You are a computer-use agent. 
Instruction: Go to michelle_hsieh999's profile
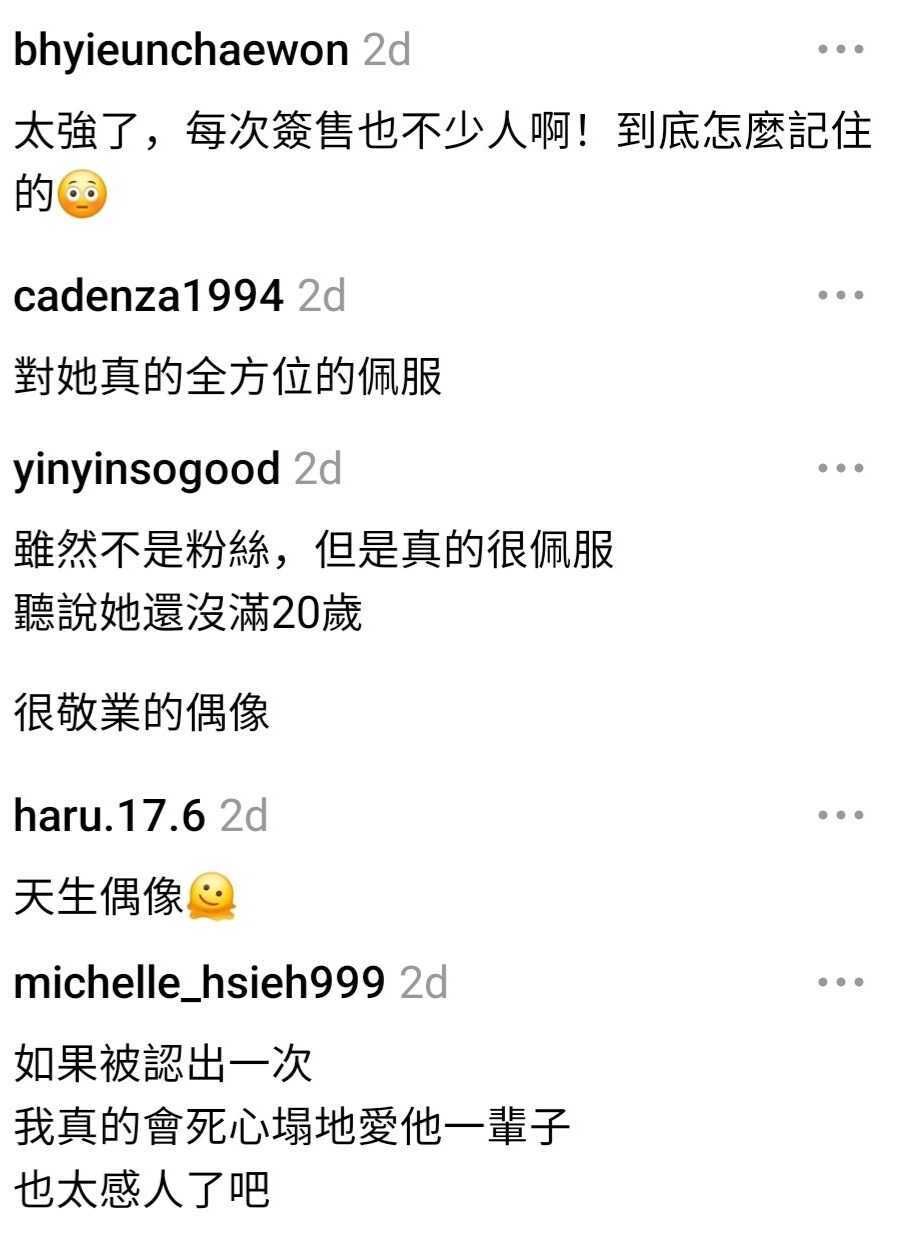click(x=199, y=984)
